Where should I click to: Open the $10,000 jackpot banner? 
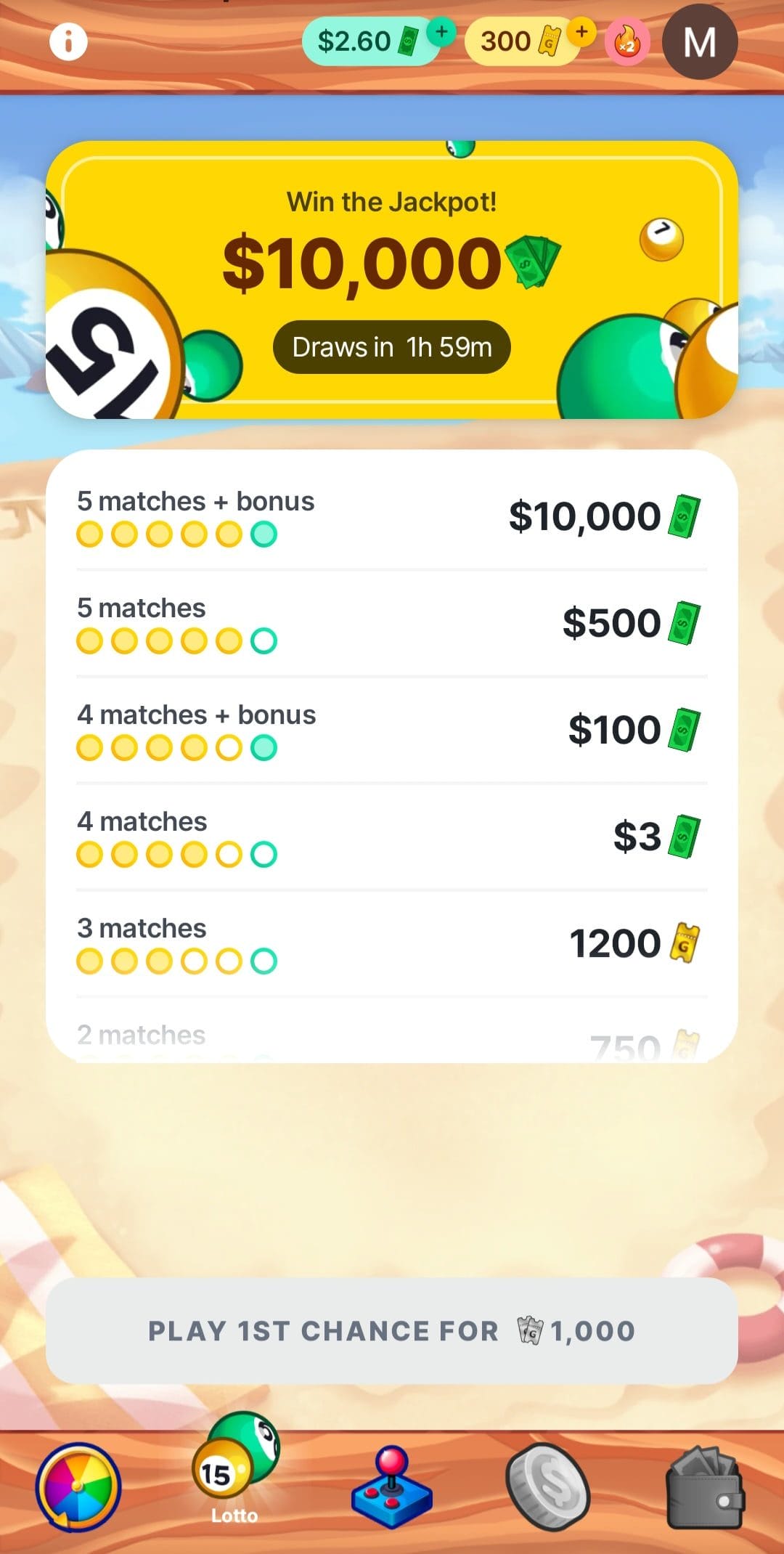click(x=392, y=280)
